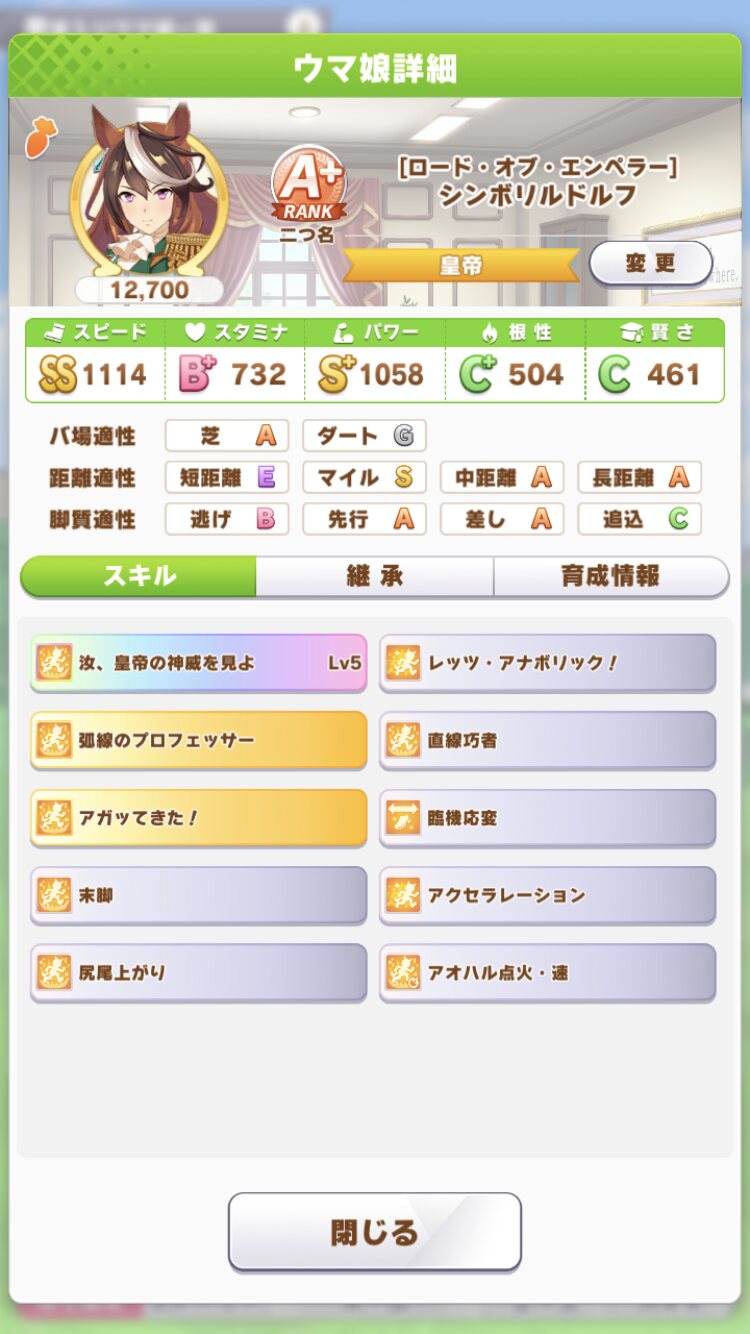Tap the 変更 button next to the title

650,264
